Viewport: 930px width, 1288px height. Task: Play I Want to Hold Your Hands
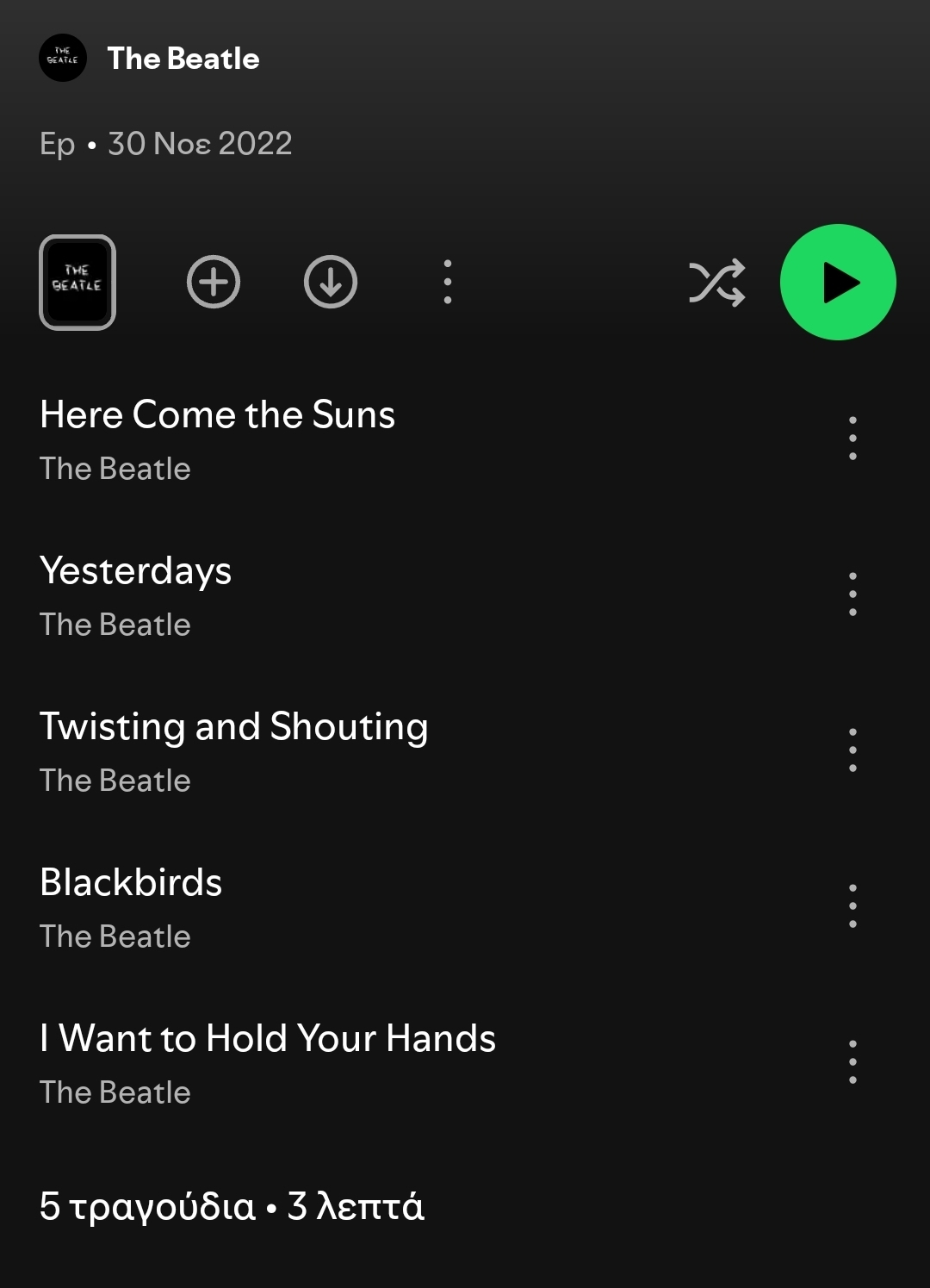[x=268, y=1039]
